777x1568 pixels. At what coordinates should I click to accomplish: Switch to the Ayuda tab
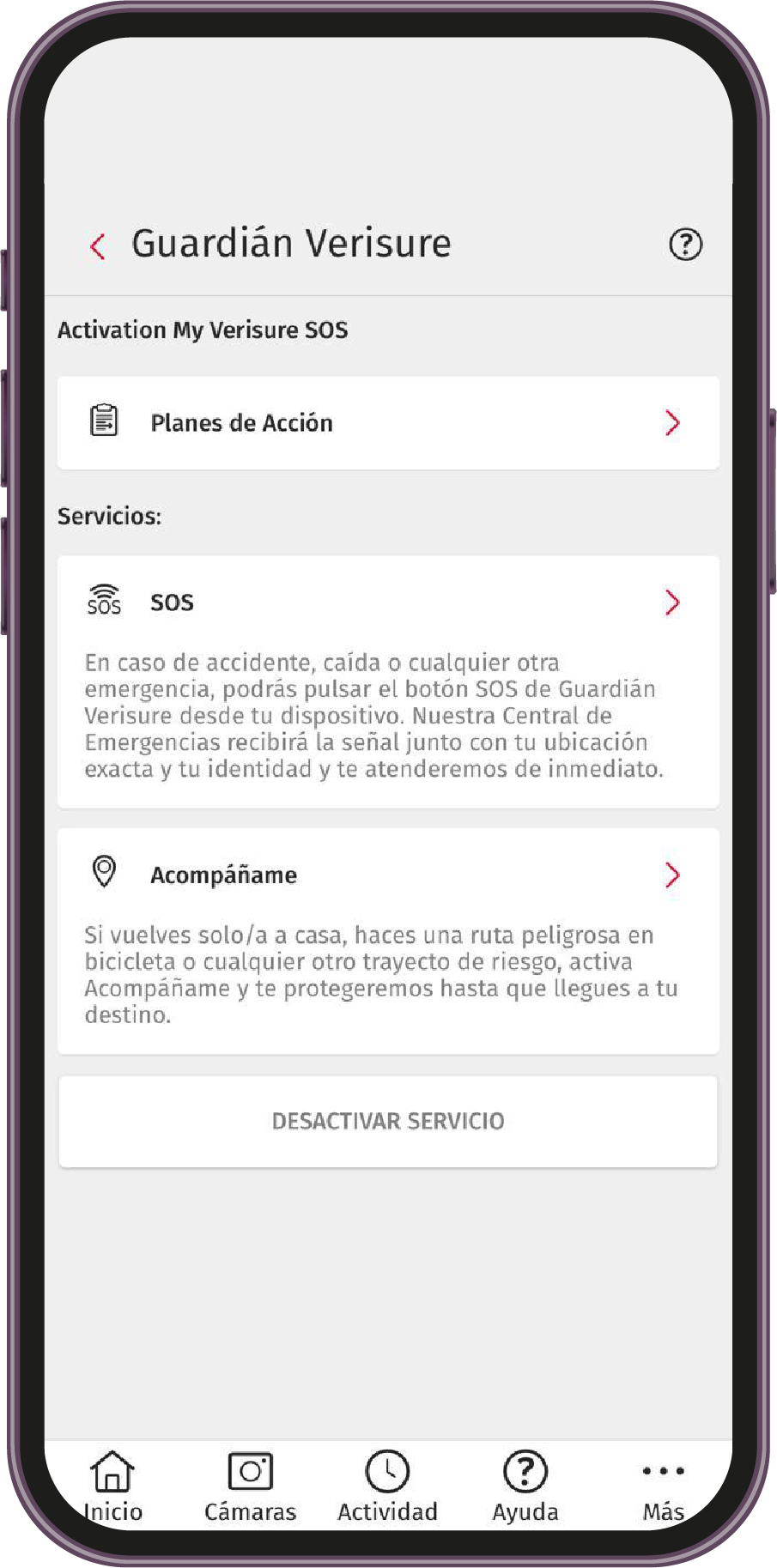525,1487
